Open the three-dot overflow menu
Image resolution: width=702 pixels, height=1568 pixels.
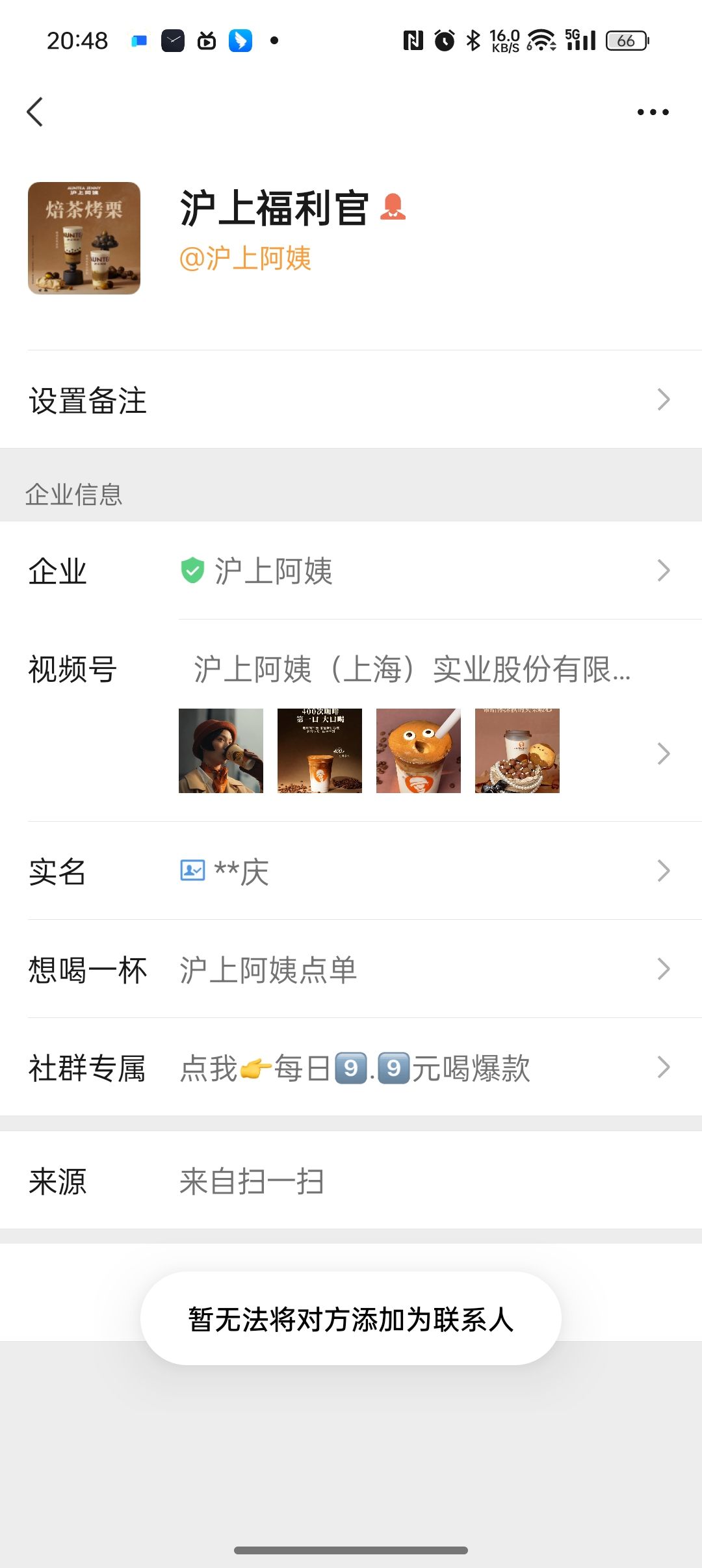pos(653,112)
